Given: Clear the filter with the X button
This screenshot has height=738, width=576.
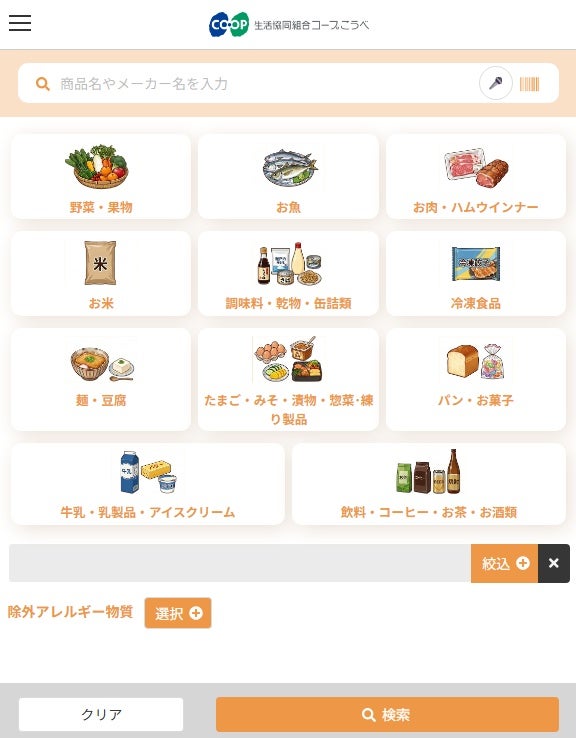Looking at the screenshot, I should 554,563.
